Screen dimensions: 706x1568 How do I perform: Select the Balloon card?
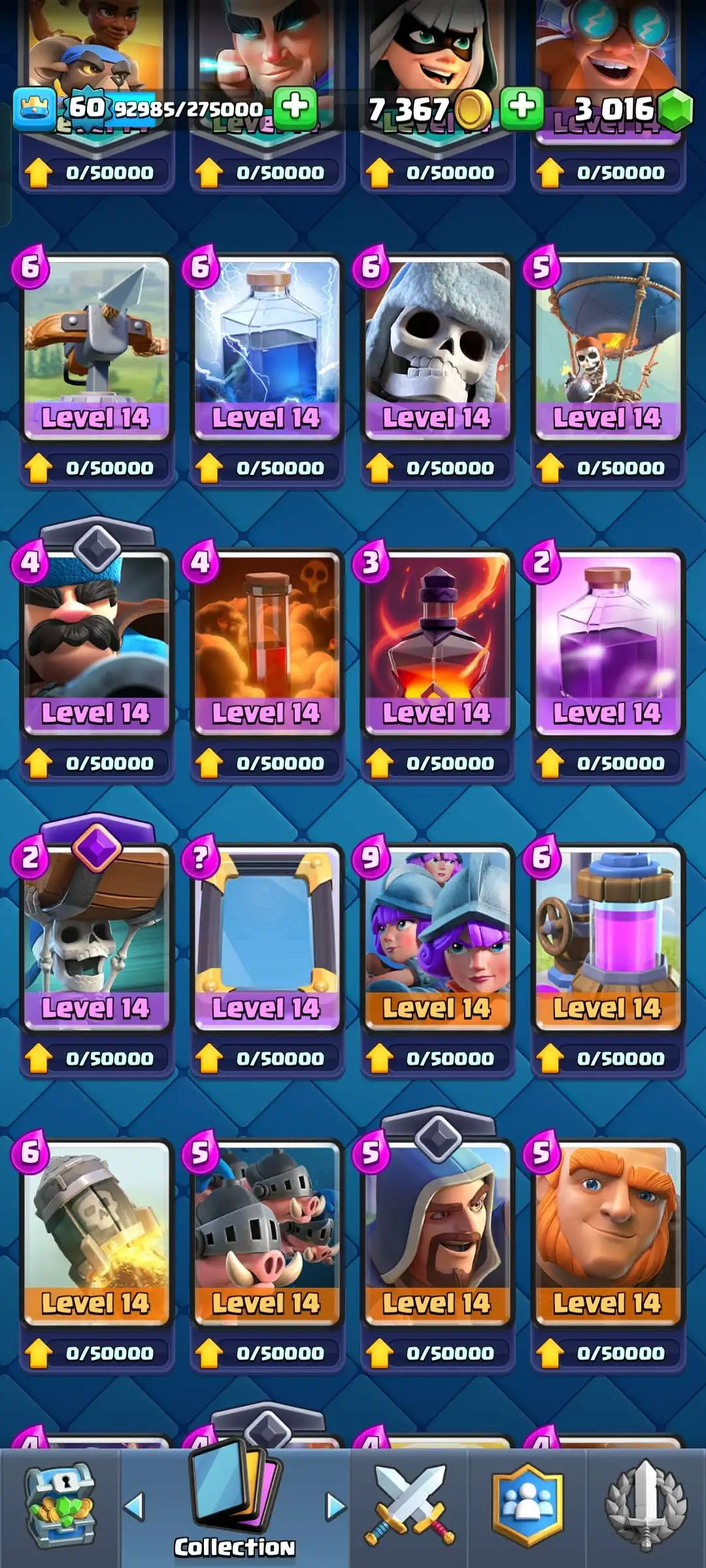608,346
